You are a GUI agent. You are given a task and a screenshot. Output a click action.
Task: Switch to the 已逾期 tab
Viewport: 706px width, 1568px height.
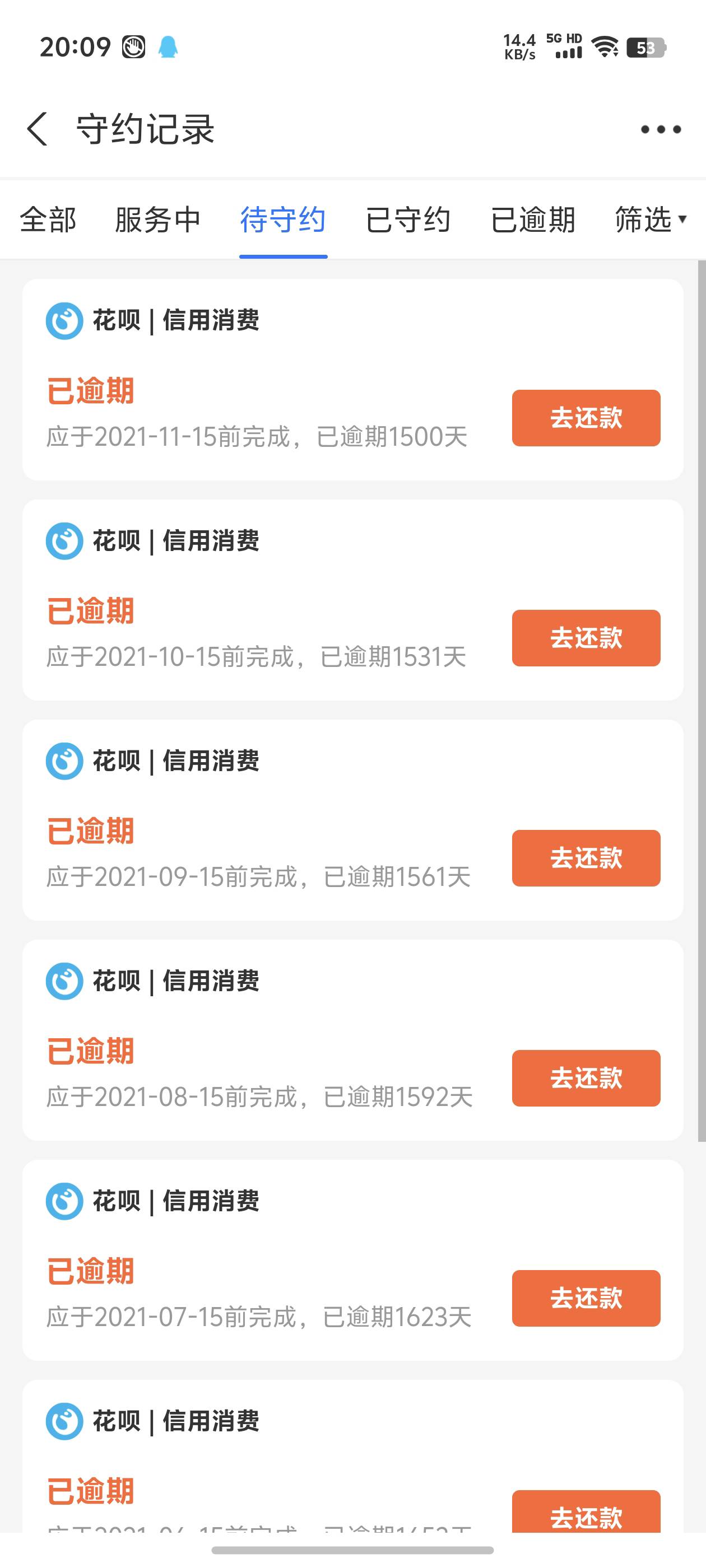(533, 220)
